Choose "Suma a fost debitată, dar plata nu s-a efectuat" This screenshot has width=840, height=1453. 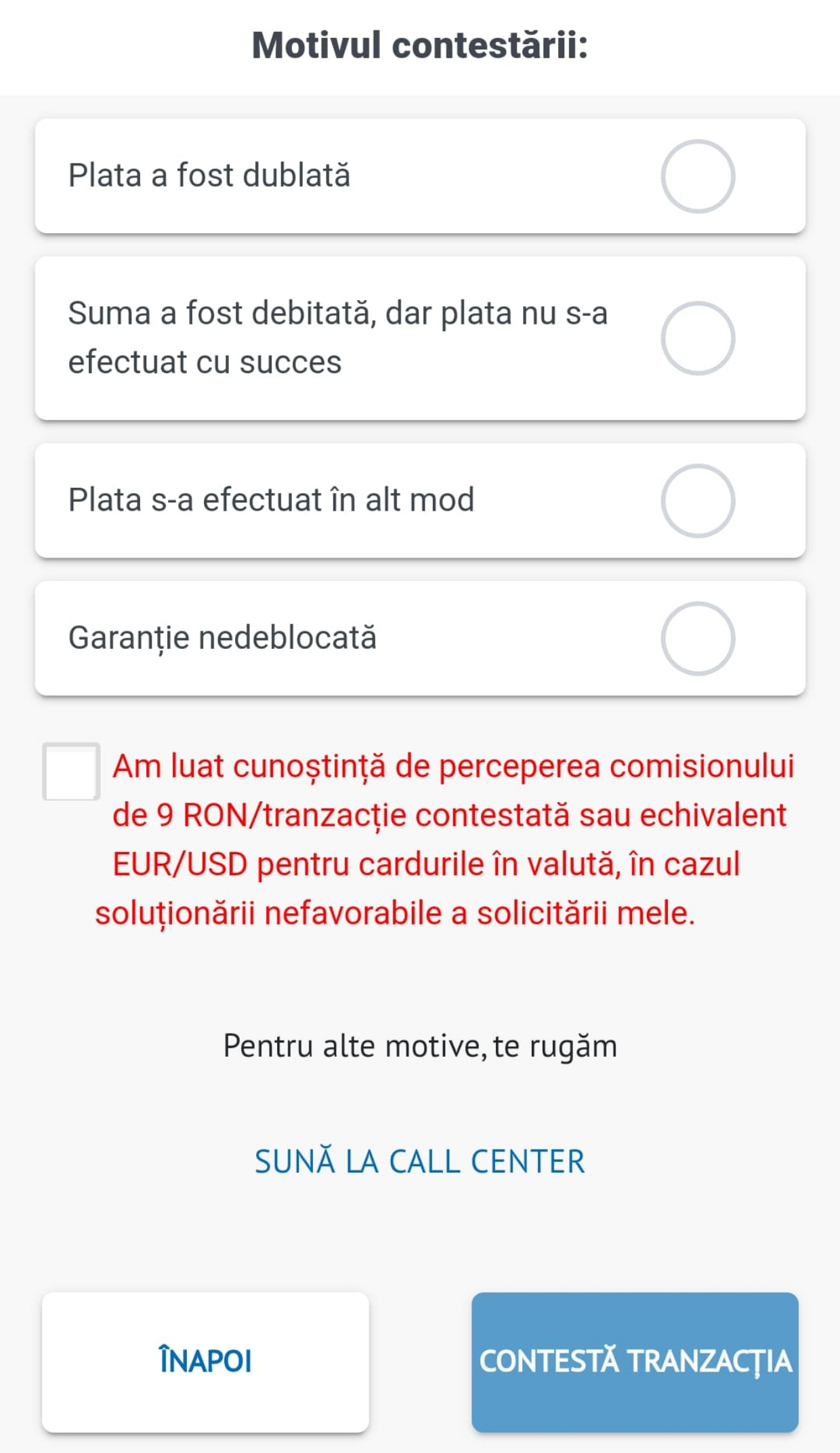click(x=699, y=339)
